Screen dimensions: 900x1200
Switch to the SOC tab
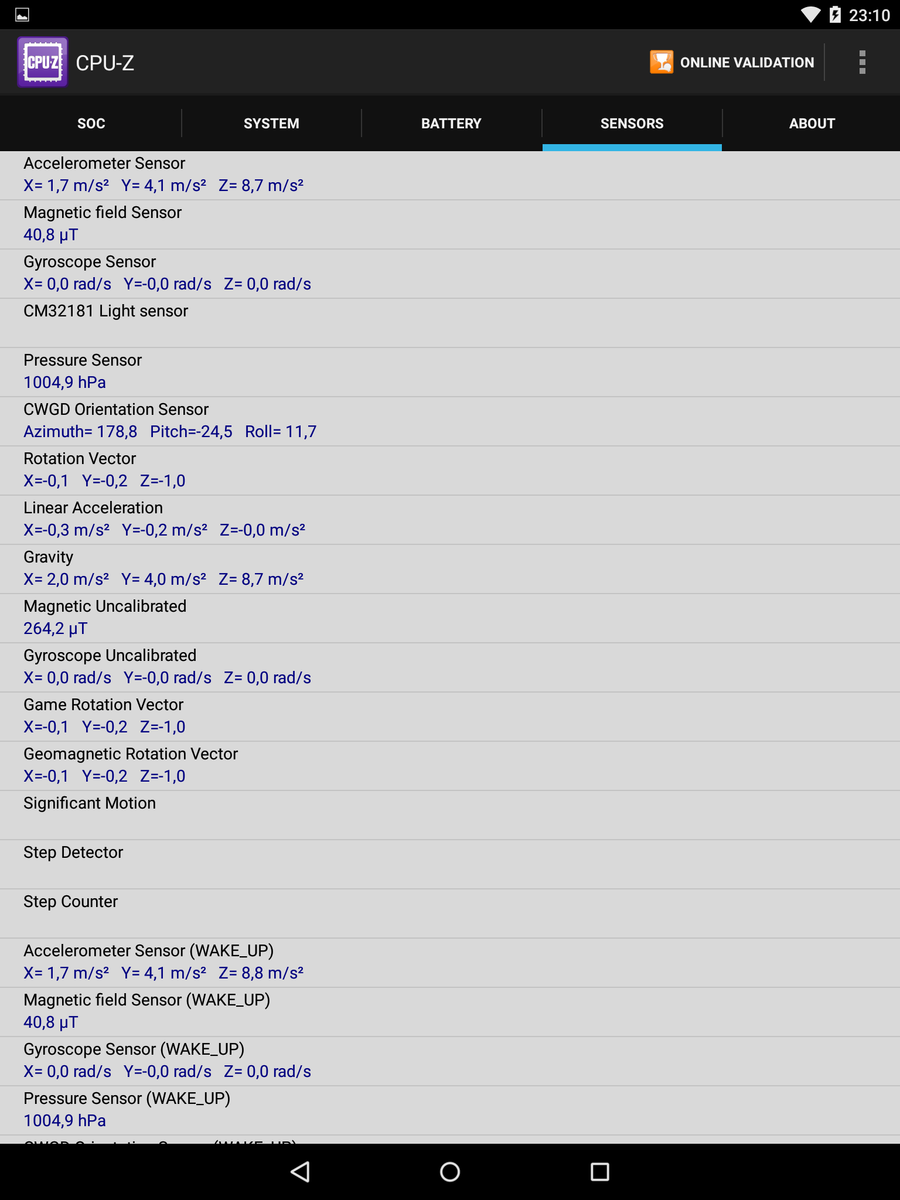pyautogui.click(x=91, y=123)
